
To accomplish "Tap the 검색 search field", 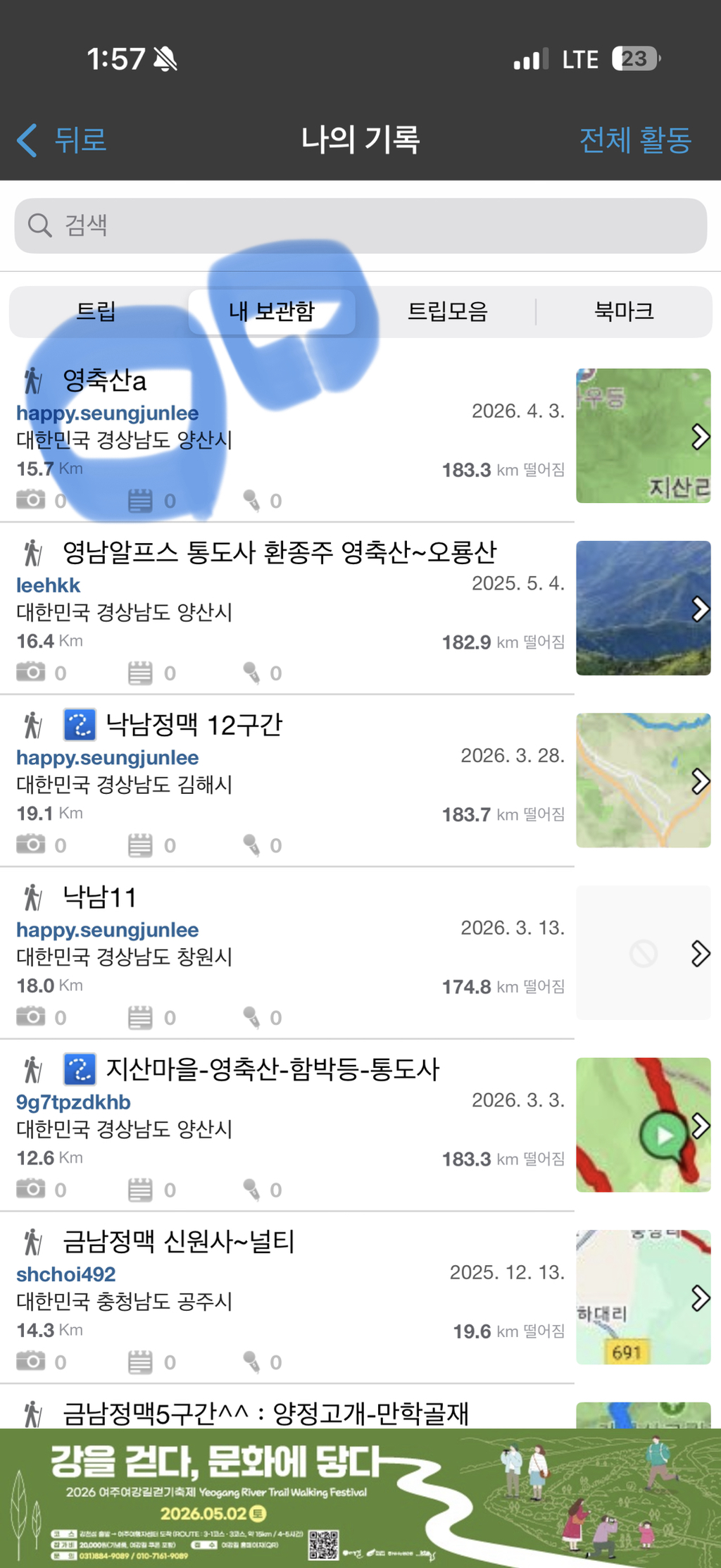I will [360, 225].
